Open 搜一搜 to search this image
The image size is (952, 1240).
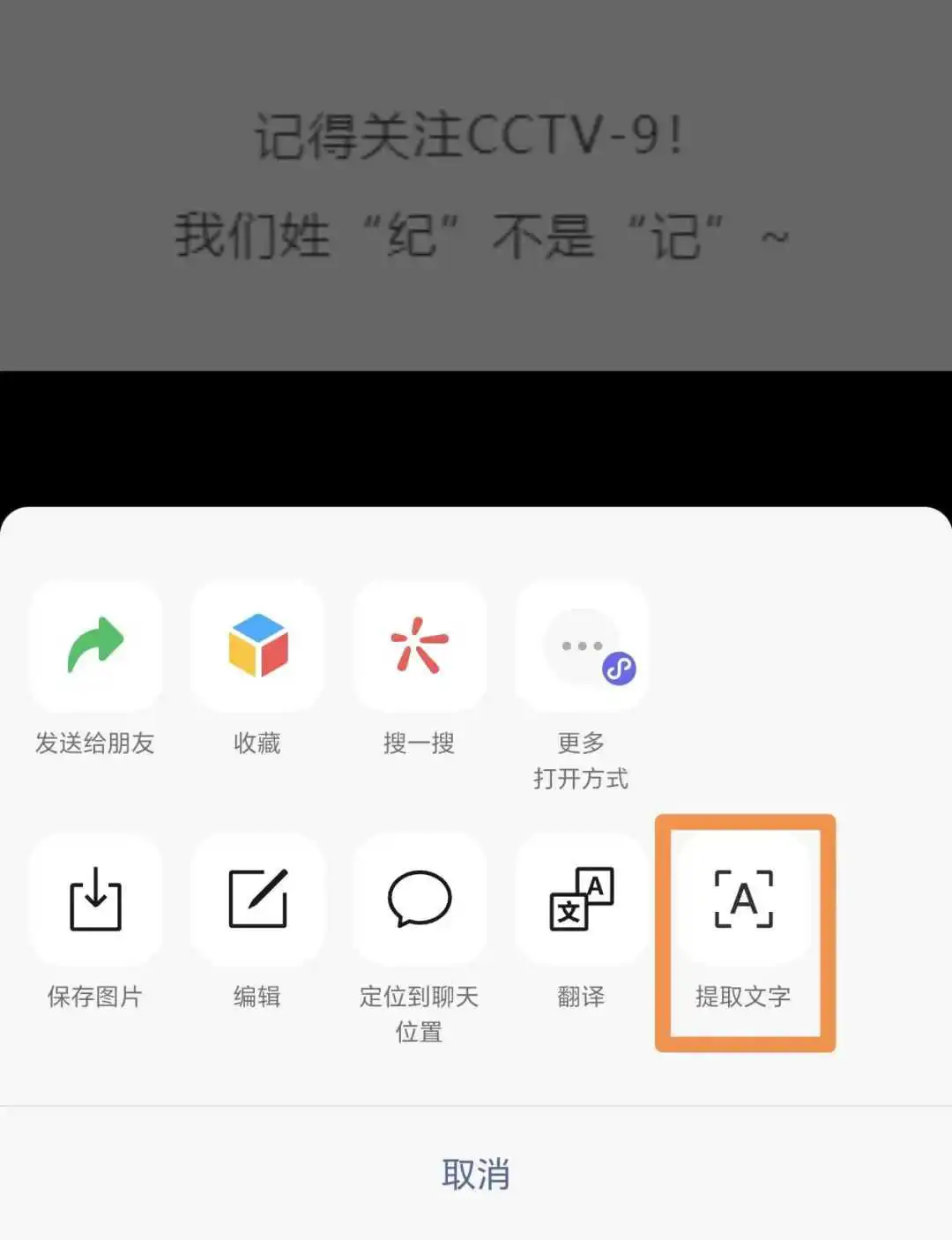419,646
